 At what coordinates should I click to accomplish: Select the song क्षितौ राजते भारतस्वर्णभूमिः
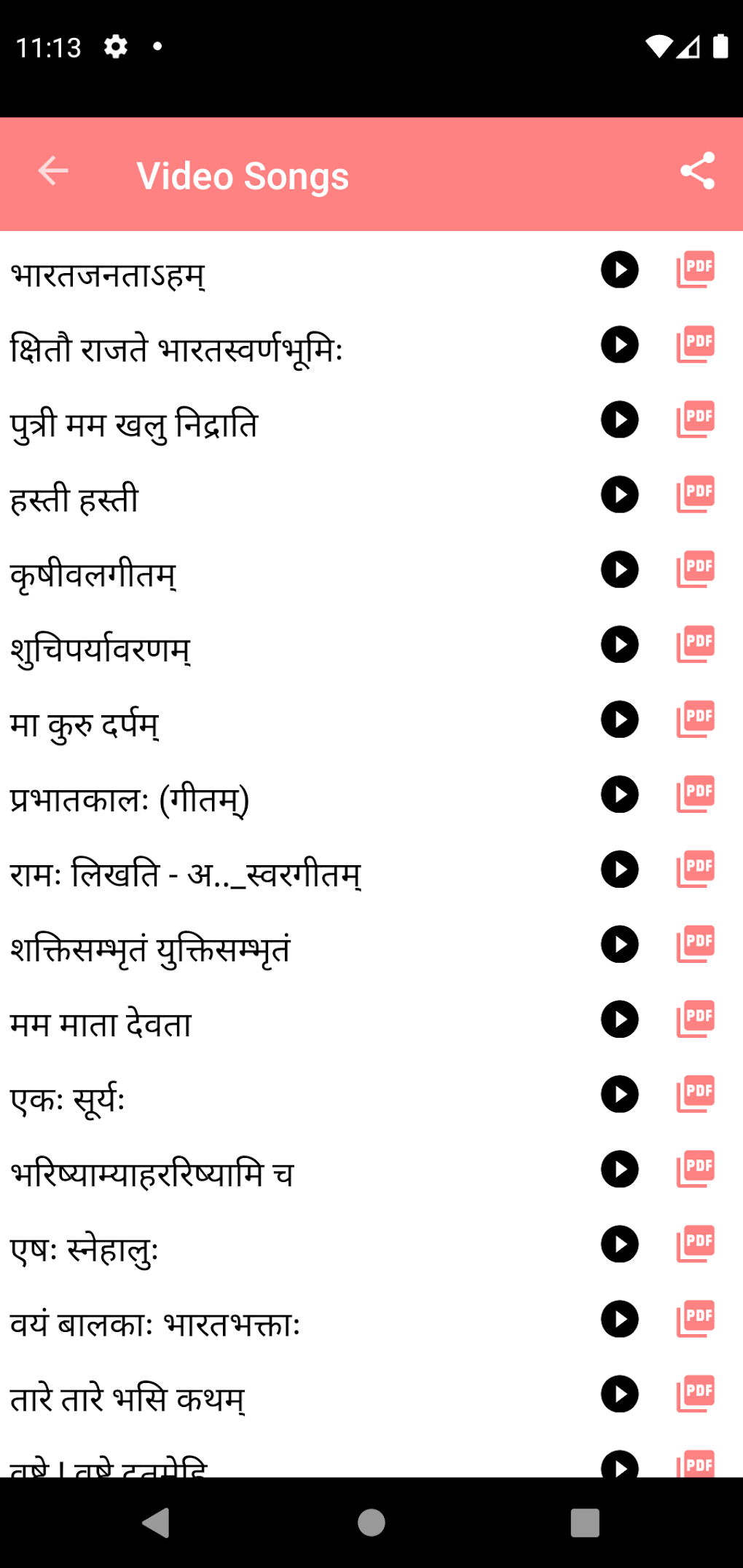[176, 349]
